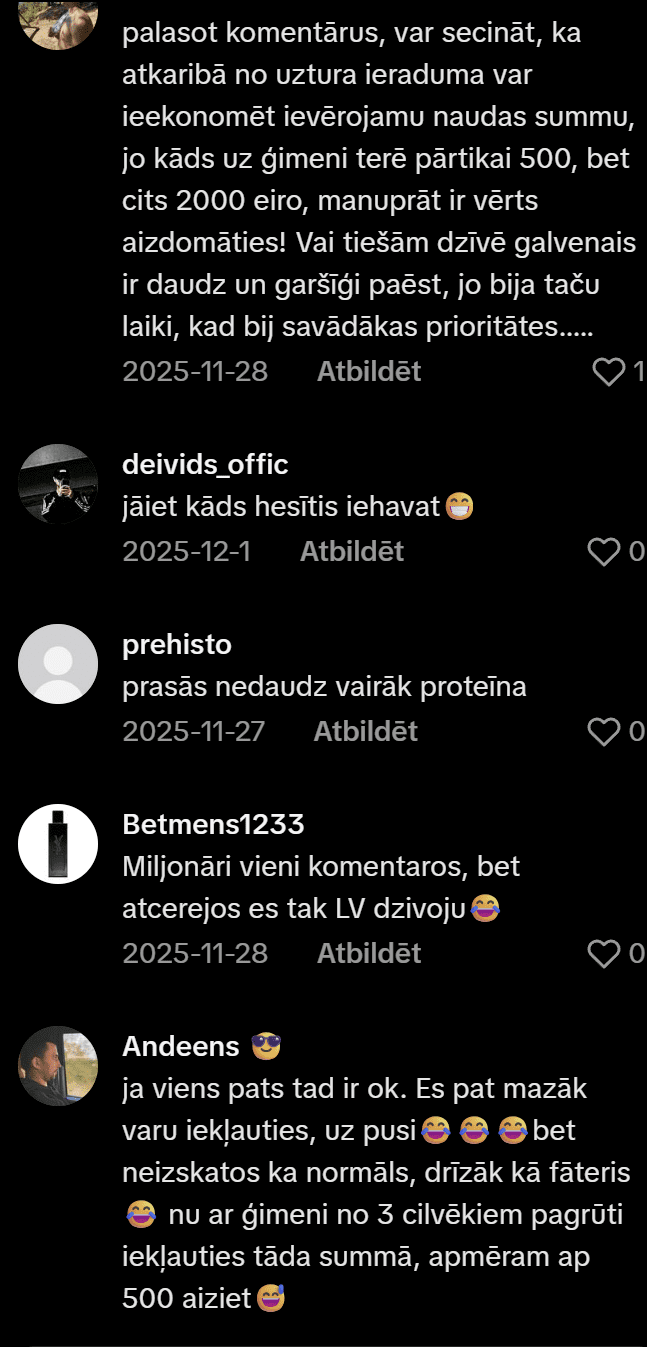
Task: Reply to prehisto's protein comment
Action: (365, 732)
